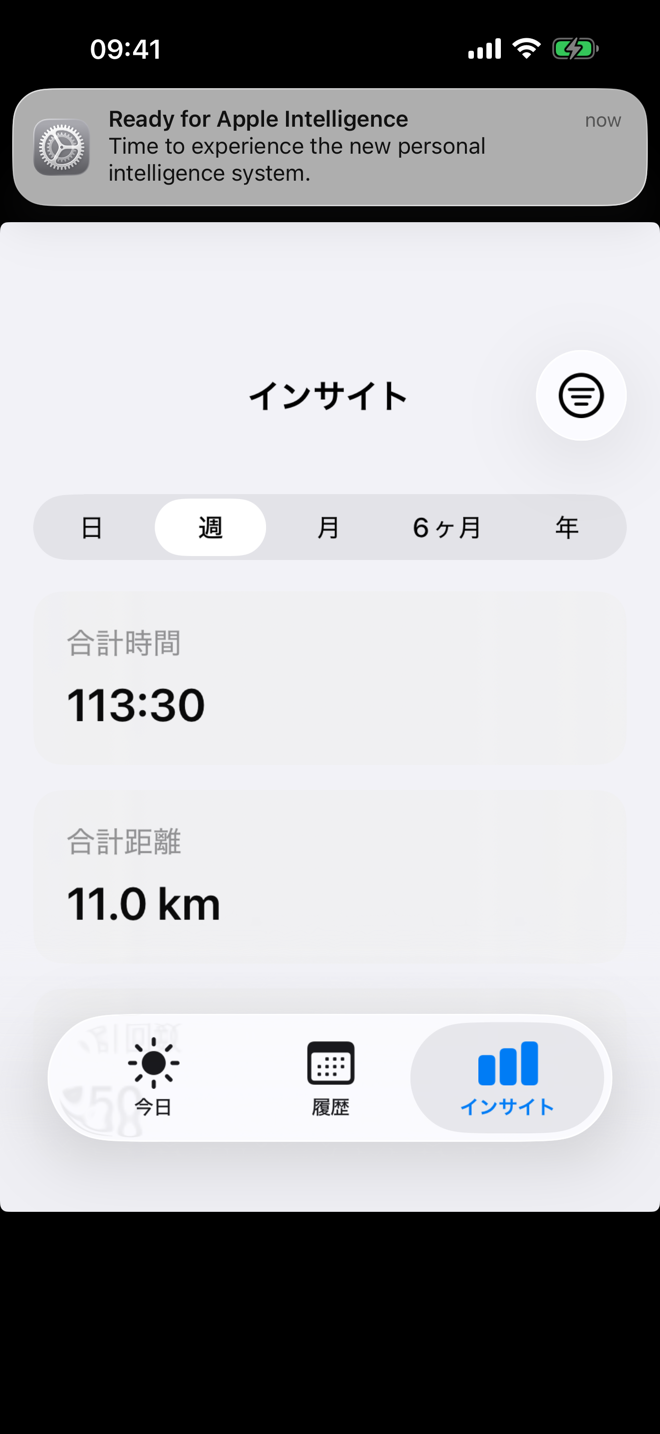This screenshot has width=660, height=1434.
Task: Switch to the 日 (day) range
Action: [x=92, y=527]
